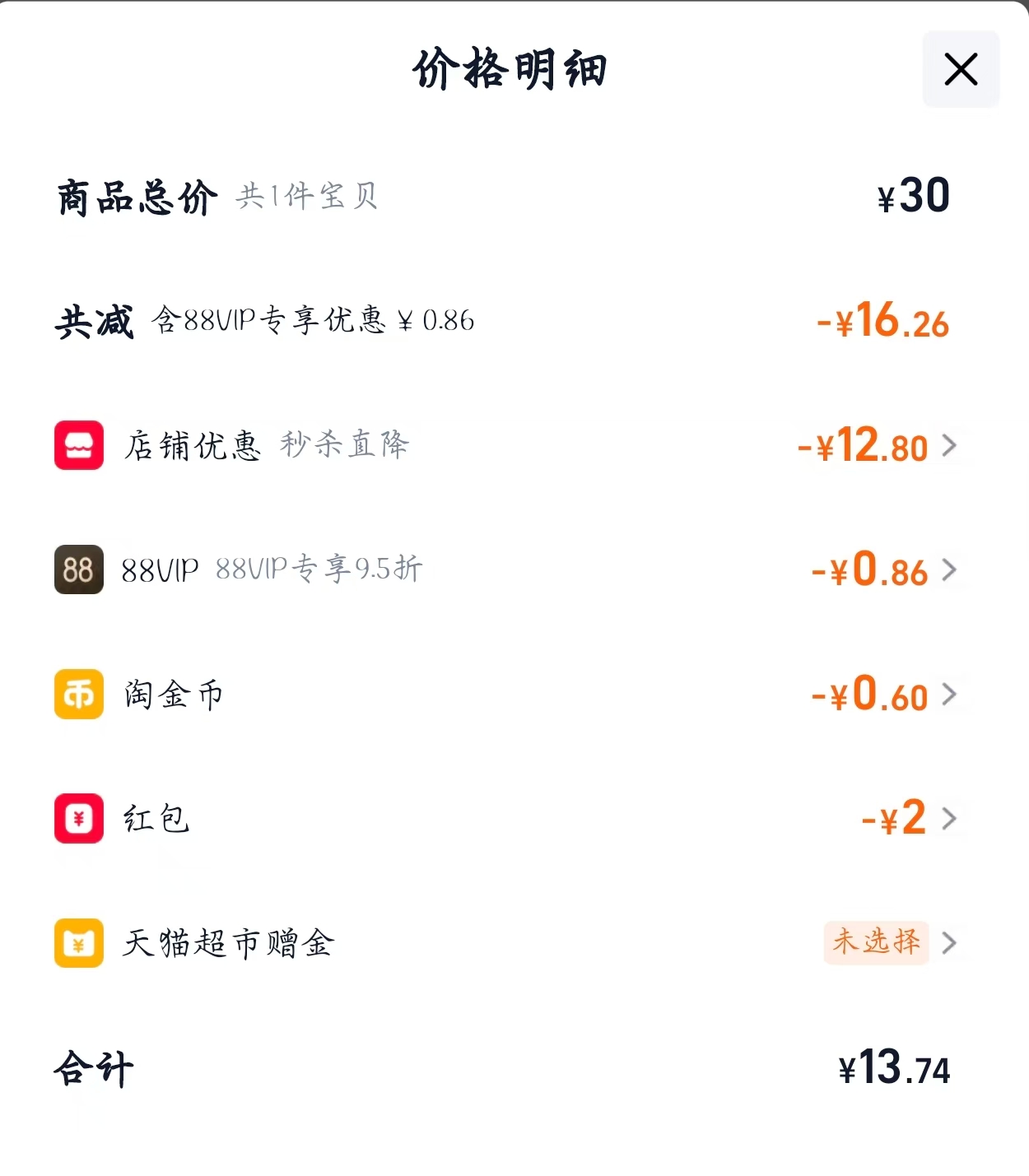Click the 共1件宝贝 item count label
The height and width of the screenshot is (1176, 1029).
tap(305, 198)
